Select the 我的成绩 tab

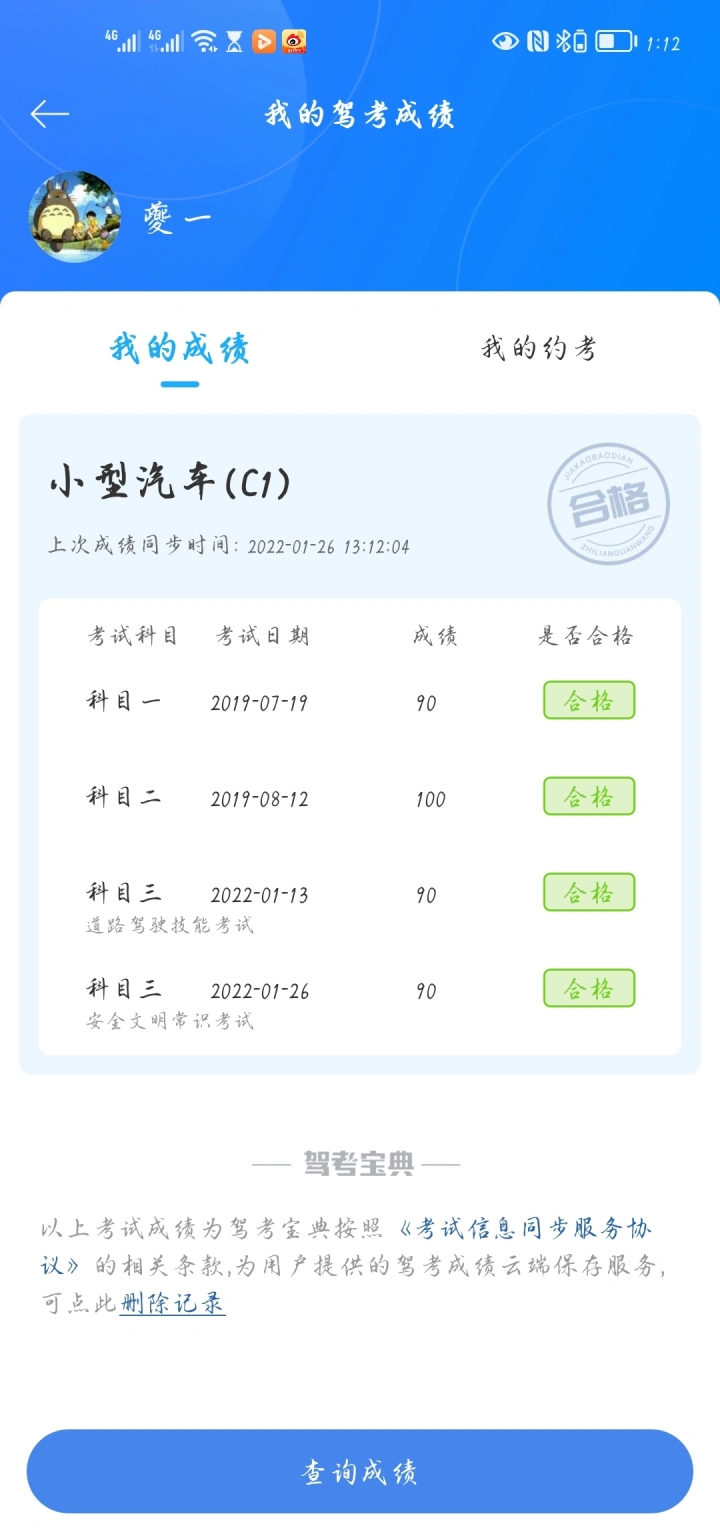tap(180, 349)
